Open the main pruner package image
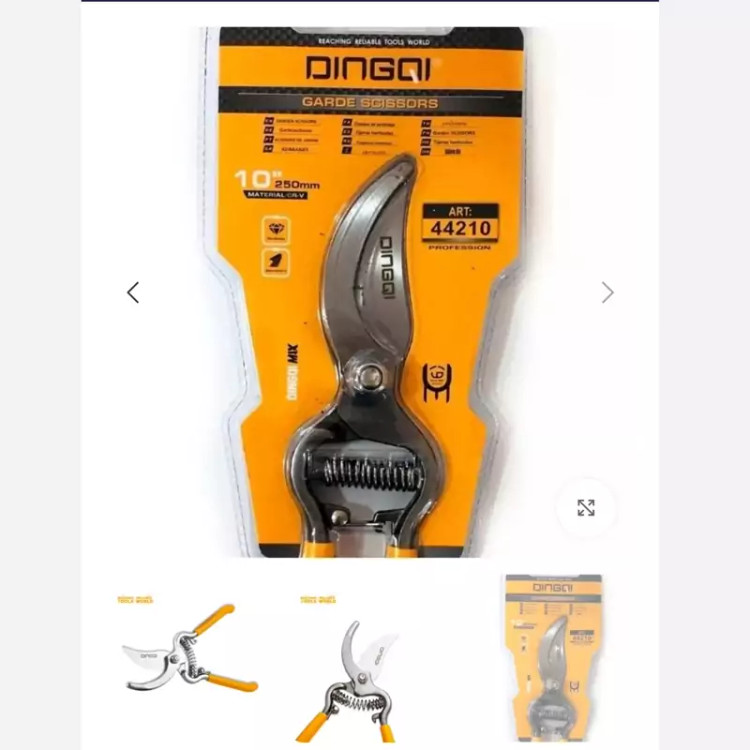 click(x=370, y=290)
